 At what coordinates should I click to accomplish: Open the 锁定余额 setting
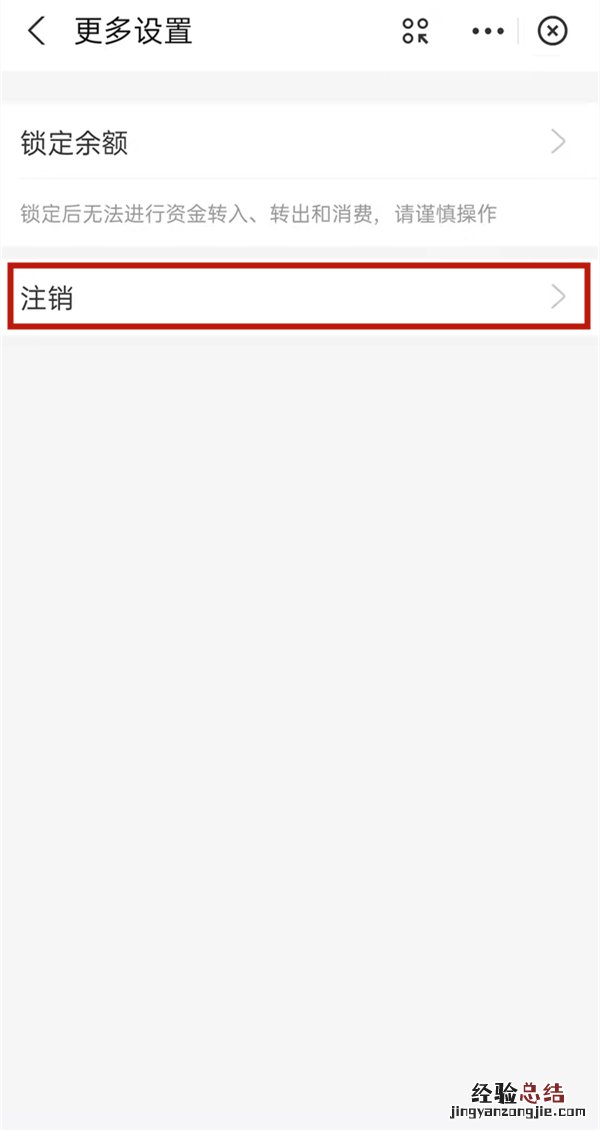tap(298, 143)
